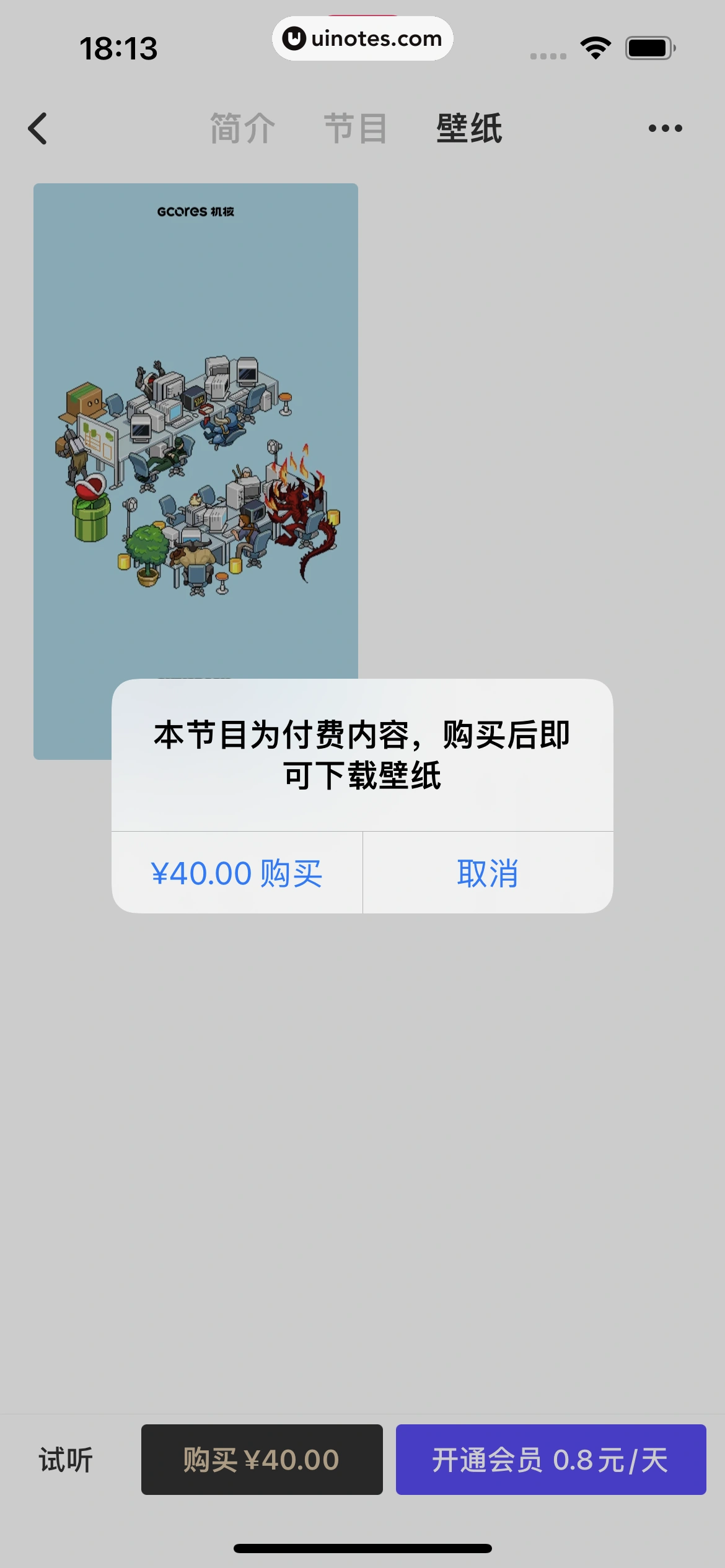725x1568 pixels.
Task: Go back using the top-left arrow
Action: pyautogui.click(x=38, y=129)
